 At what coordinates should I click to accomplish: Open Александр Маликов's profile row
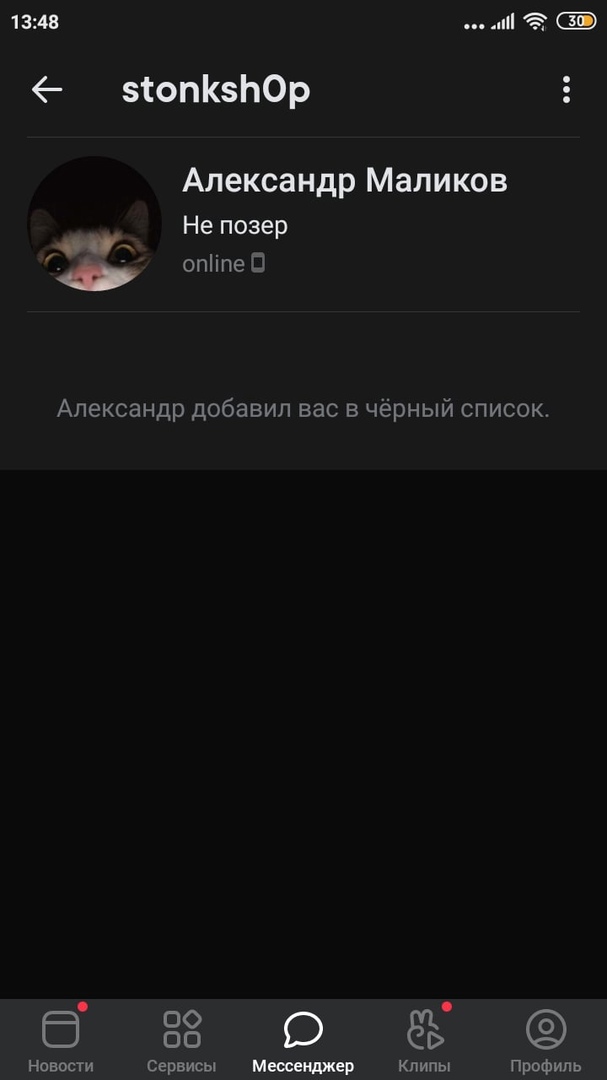point(303,224)
